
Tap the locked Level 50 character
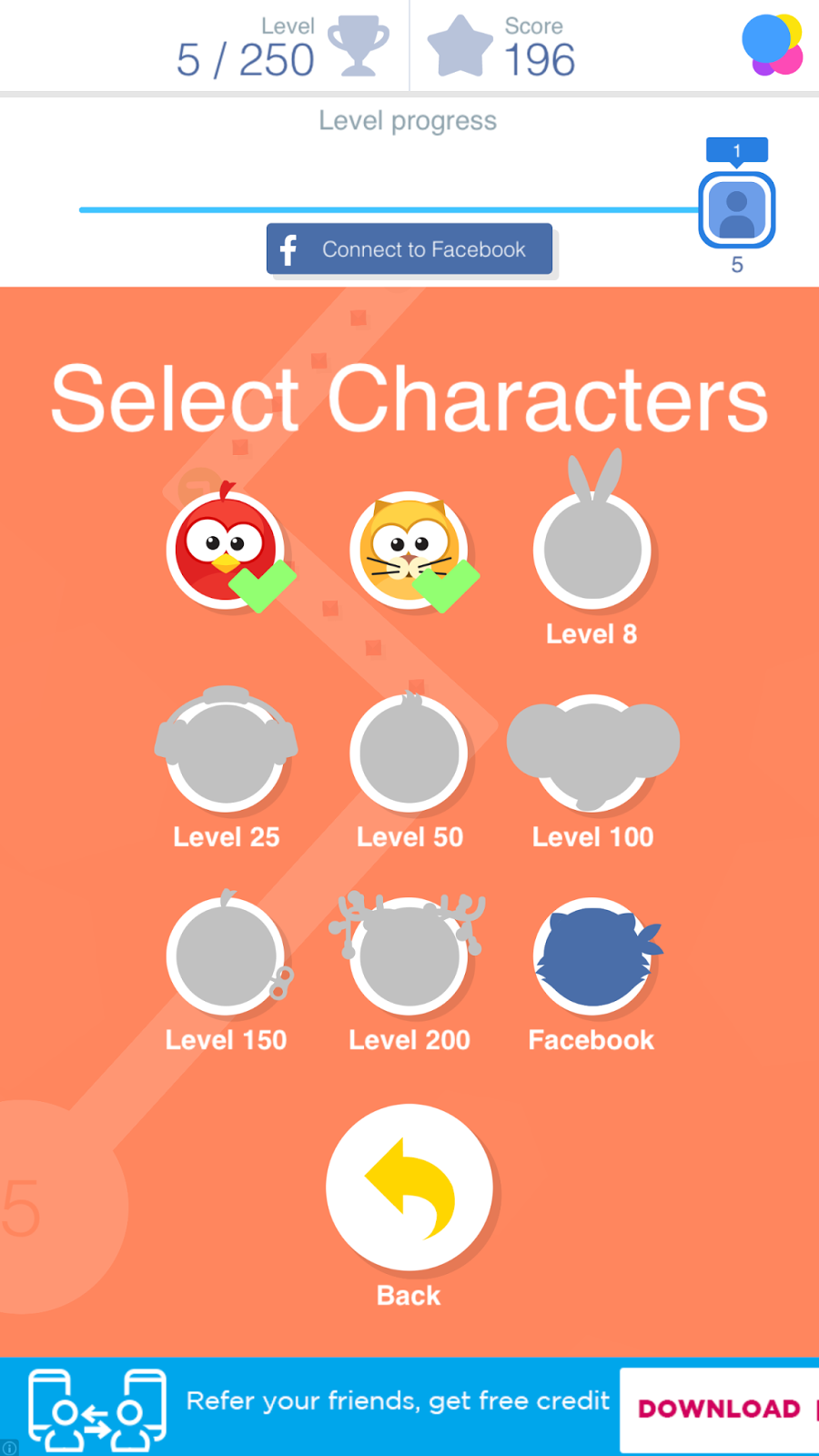click(409, 753)
